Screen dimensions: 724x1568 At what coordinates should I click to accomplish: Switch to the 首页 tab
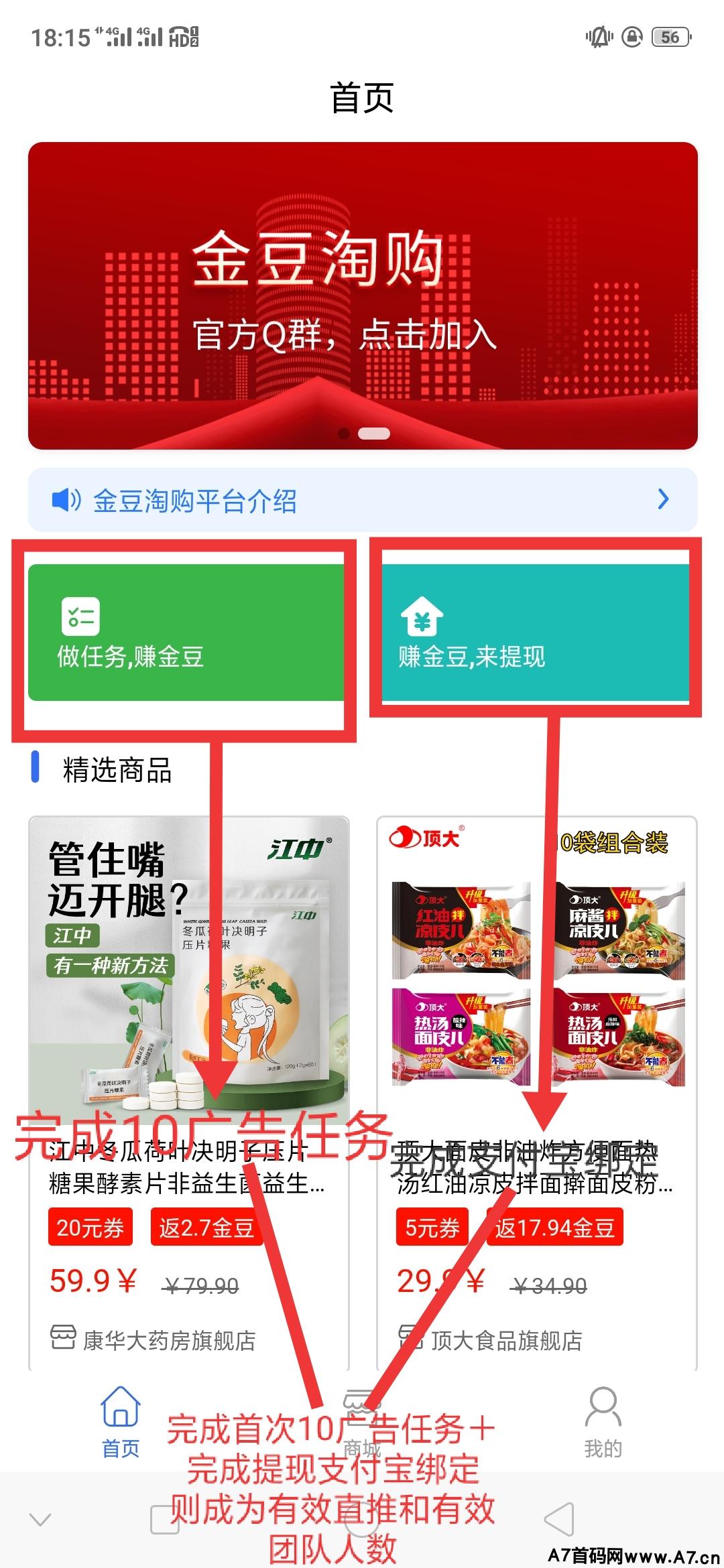(121, 1422)
